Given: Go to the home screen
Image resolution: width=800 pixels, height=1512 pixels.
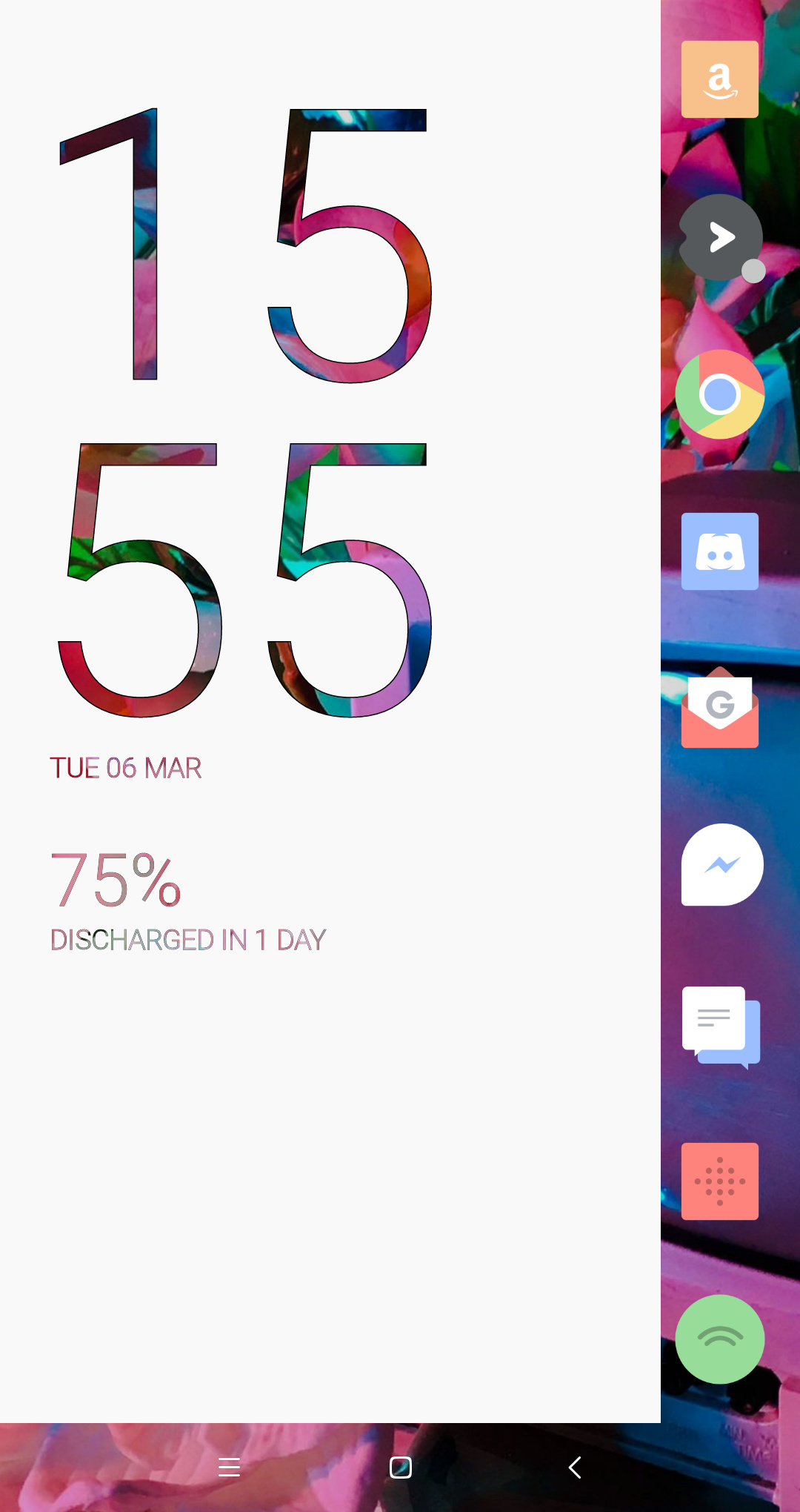Looking at the screenshot, I should click(400, 1467).
